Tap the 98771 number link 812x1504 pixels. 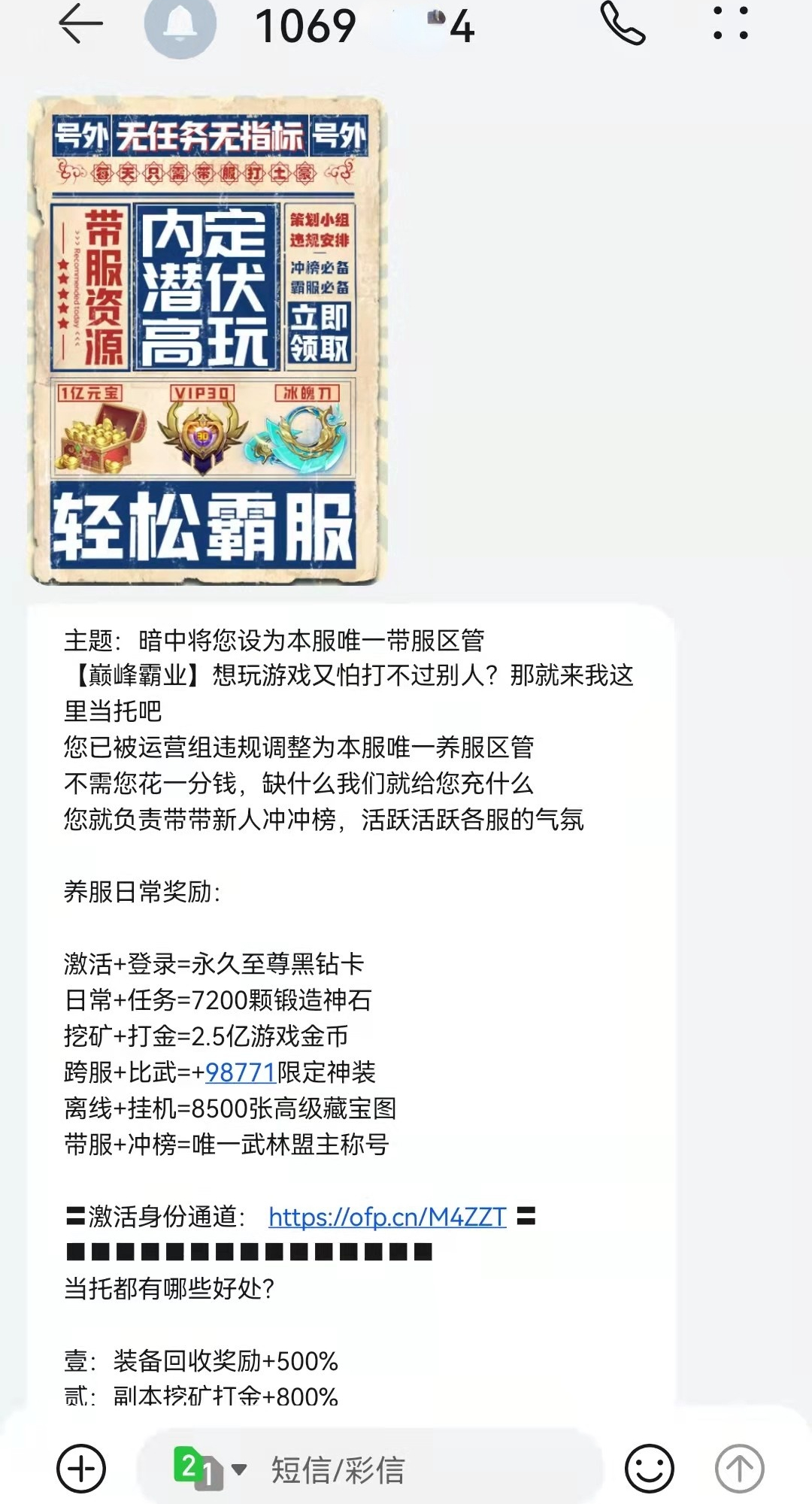(x=241, y=1072)
